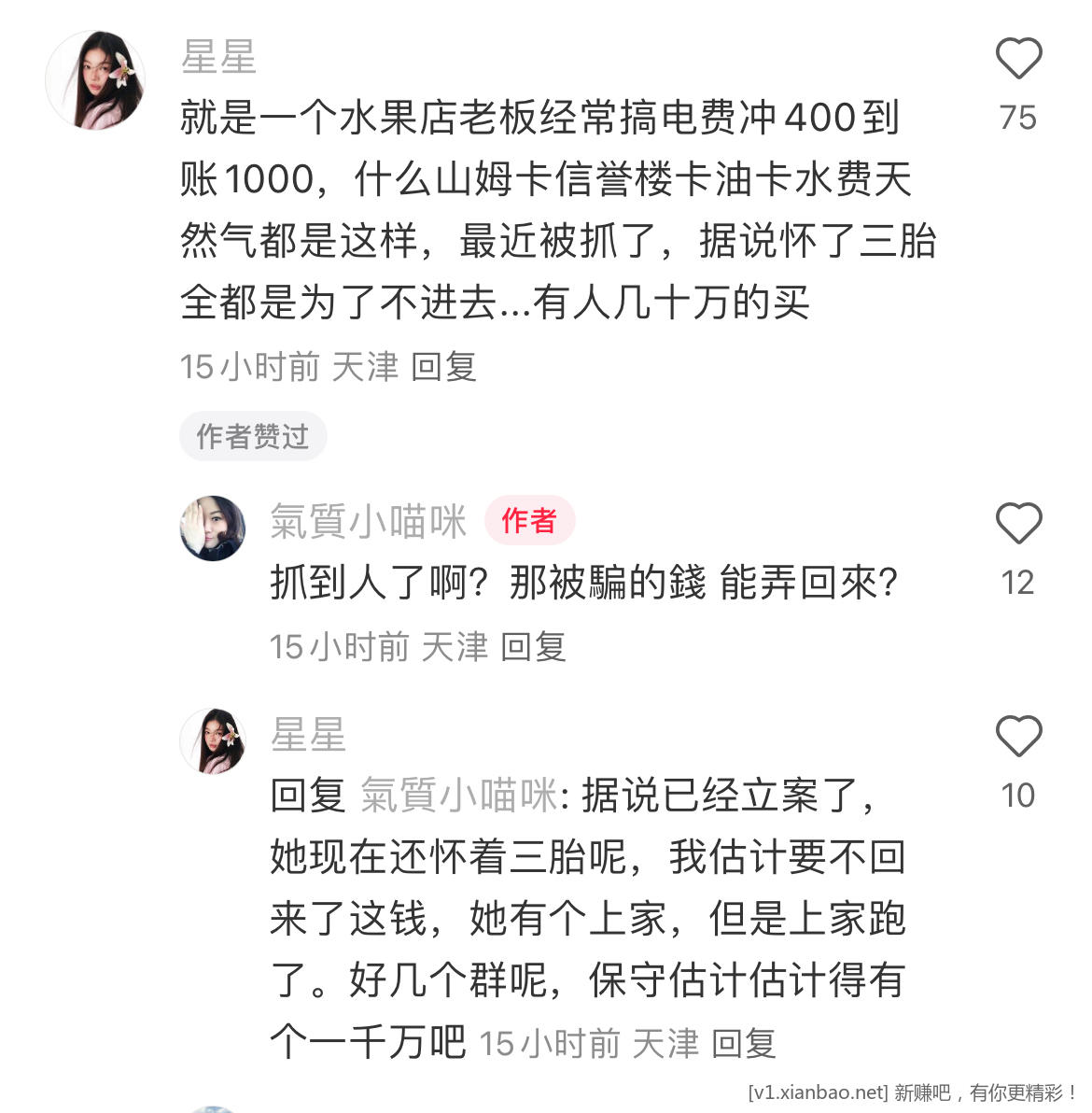Open the 氣質小喵咪 mention in 星星's reply

pyautogui.click(x=458, y=796)
